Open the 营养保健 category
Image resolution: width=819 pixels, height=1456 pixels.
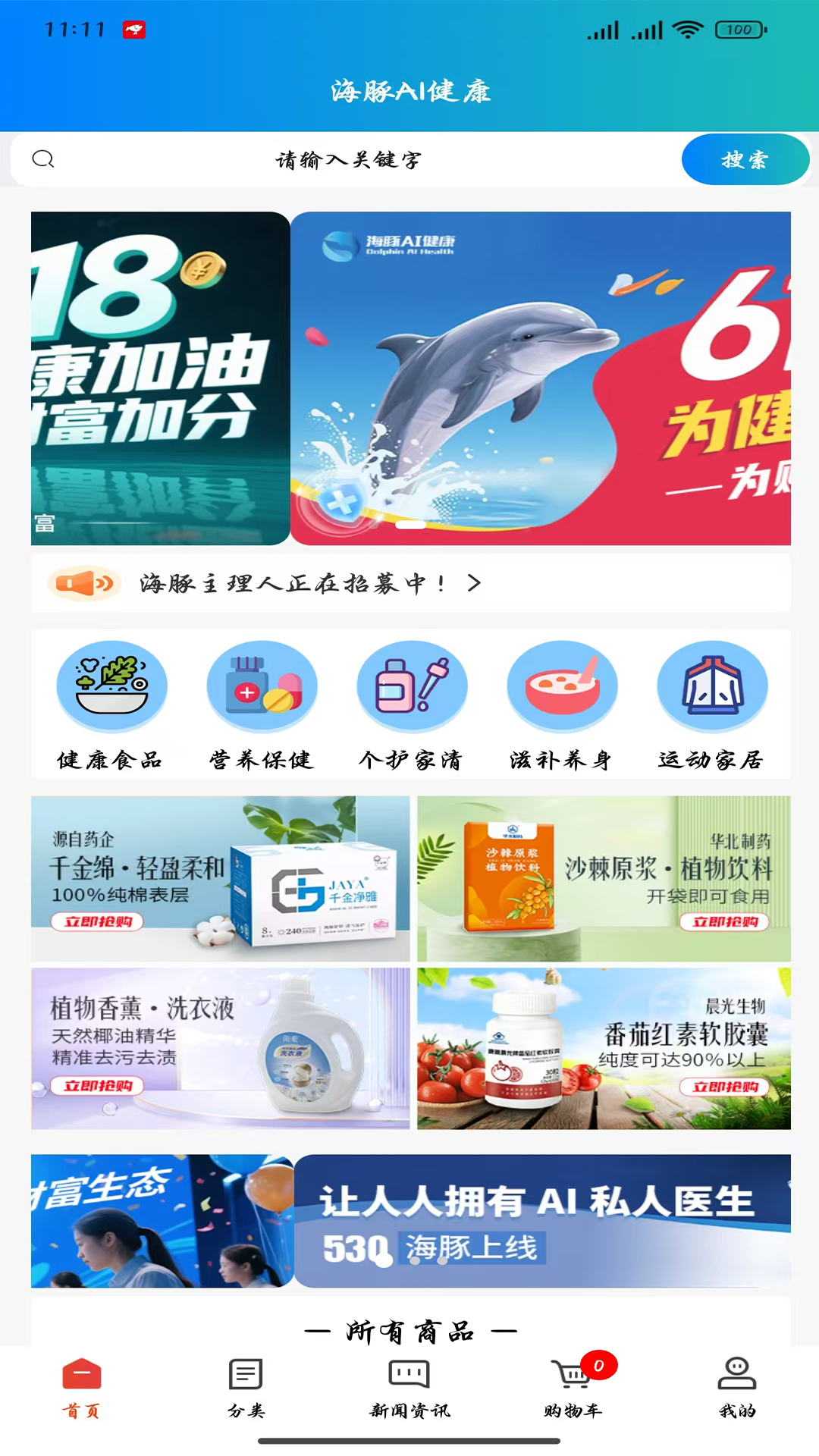[262, 705]
